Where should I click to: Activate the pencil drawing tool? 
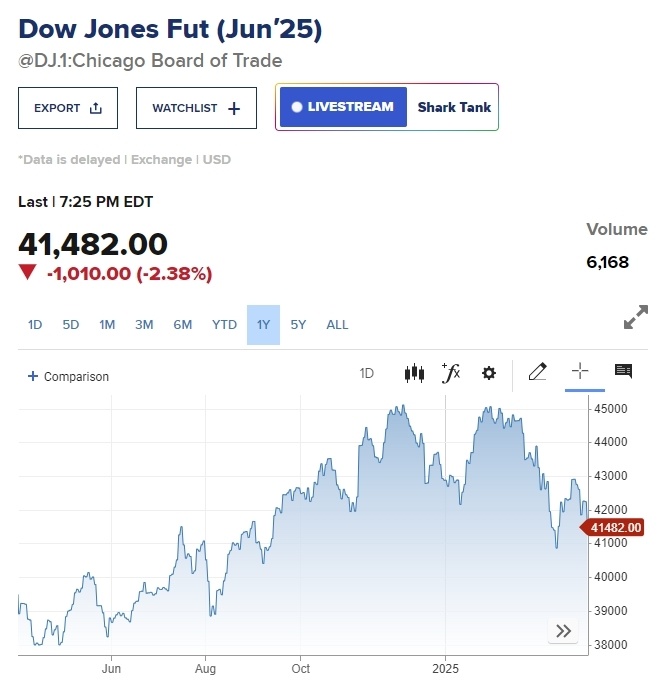537,372
